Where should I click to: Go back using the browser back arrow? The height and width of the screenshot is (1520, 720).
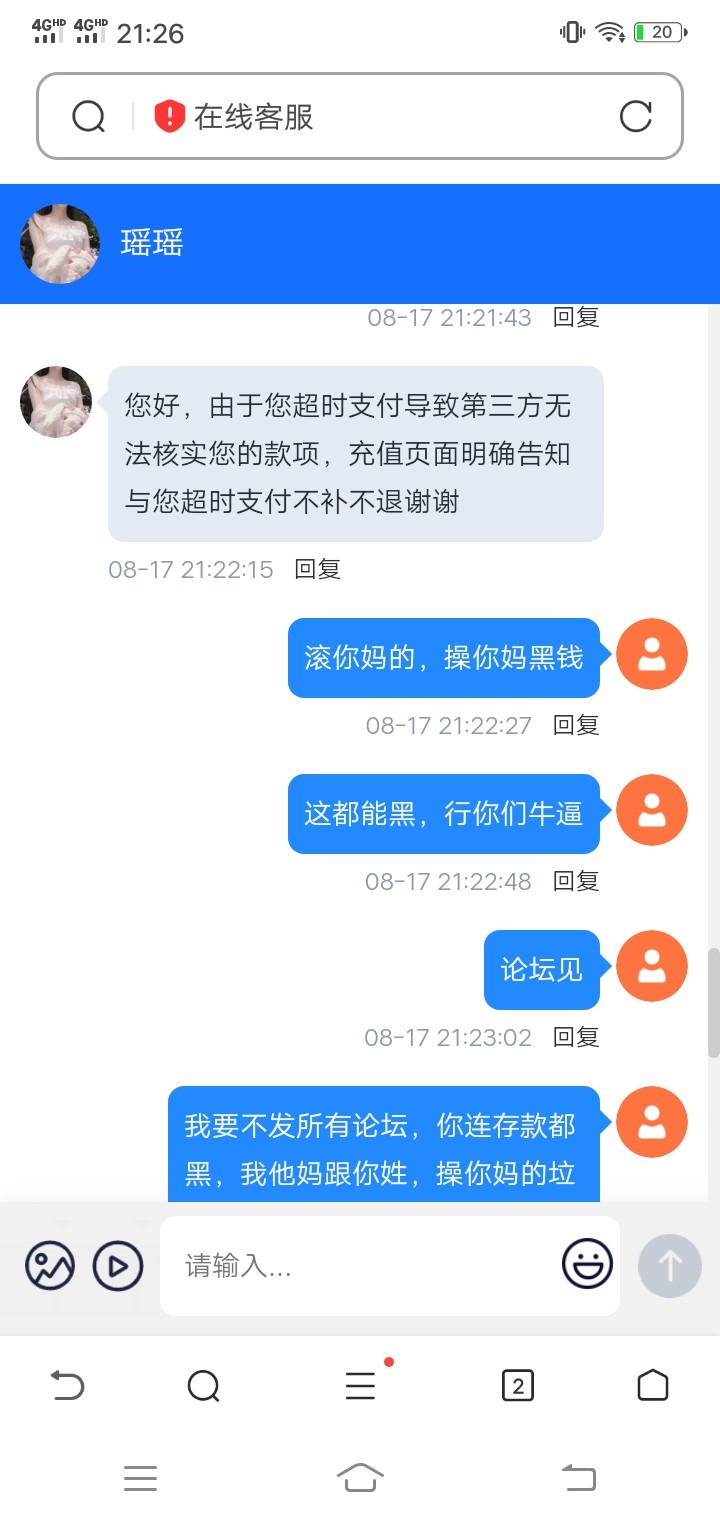pos(67,1386)
